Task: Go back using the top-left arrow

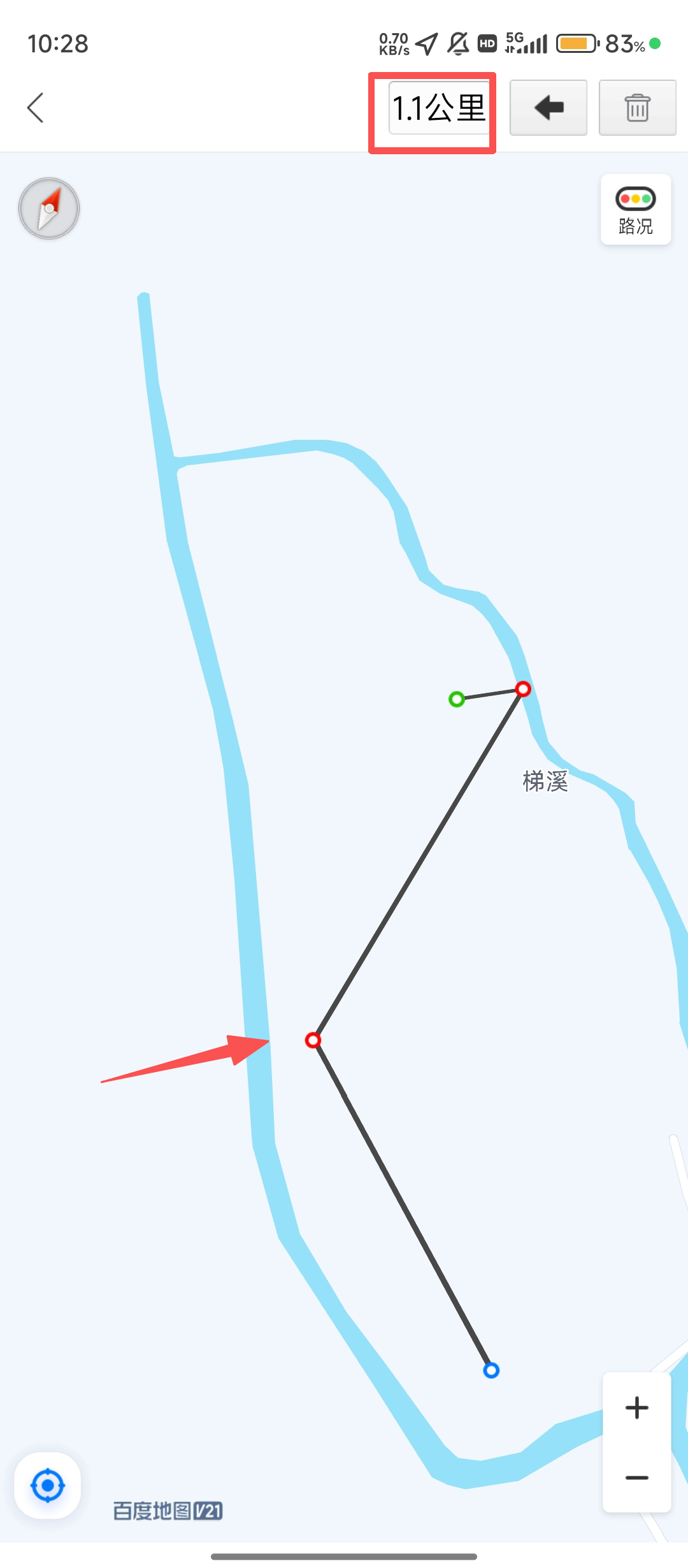Action: pos(36,108)
